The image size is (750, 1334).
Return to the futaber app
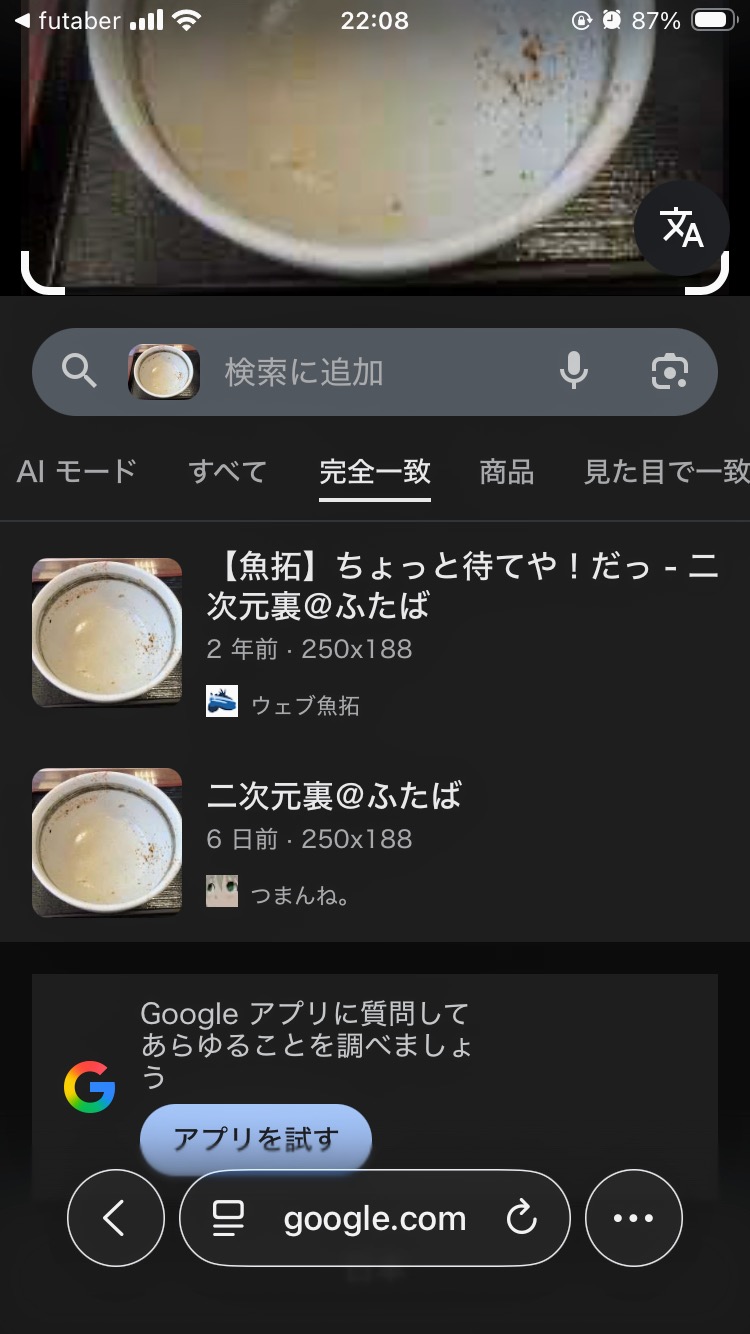pos(66,21)
